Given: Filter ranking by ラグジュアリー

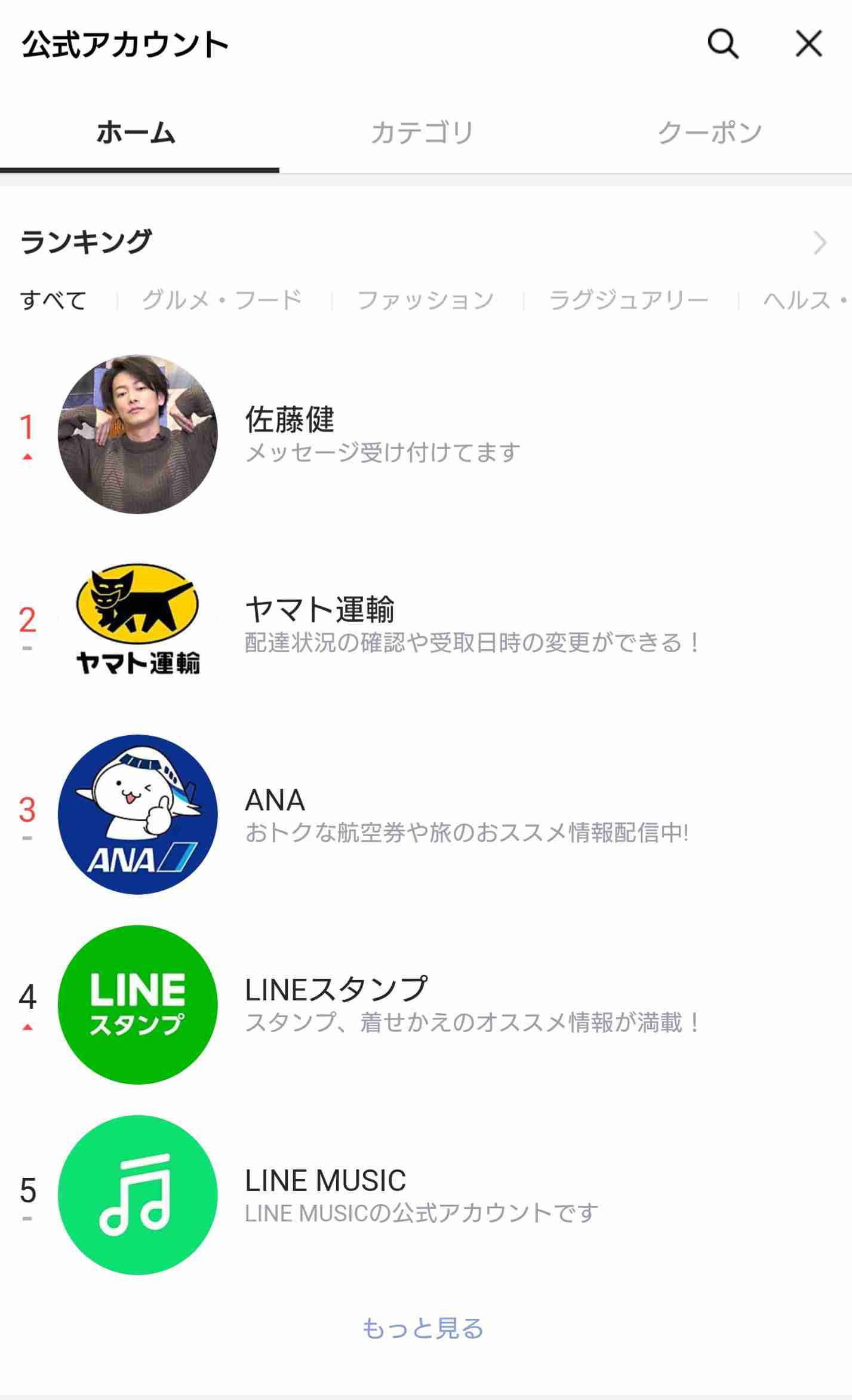Looking at the screenshot, I should [629, 300].
